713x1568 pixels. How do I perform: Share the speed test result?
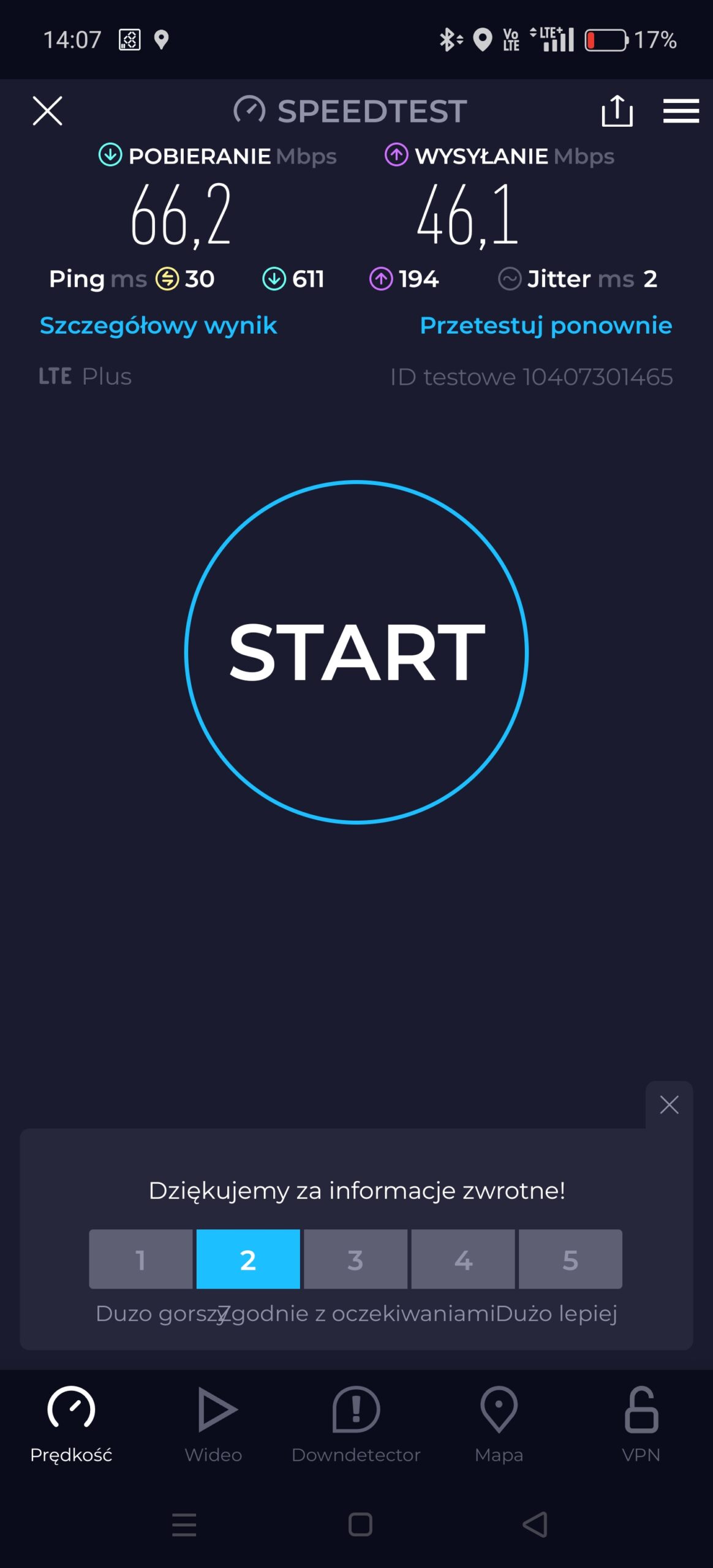(617, 111)
